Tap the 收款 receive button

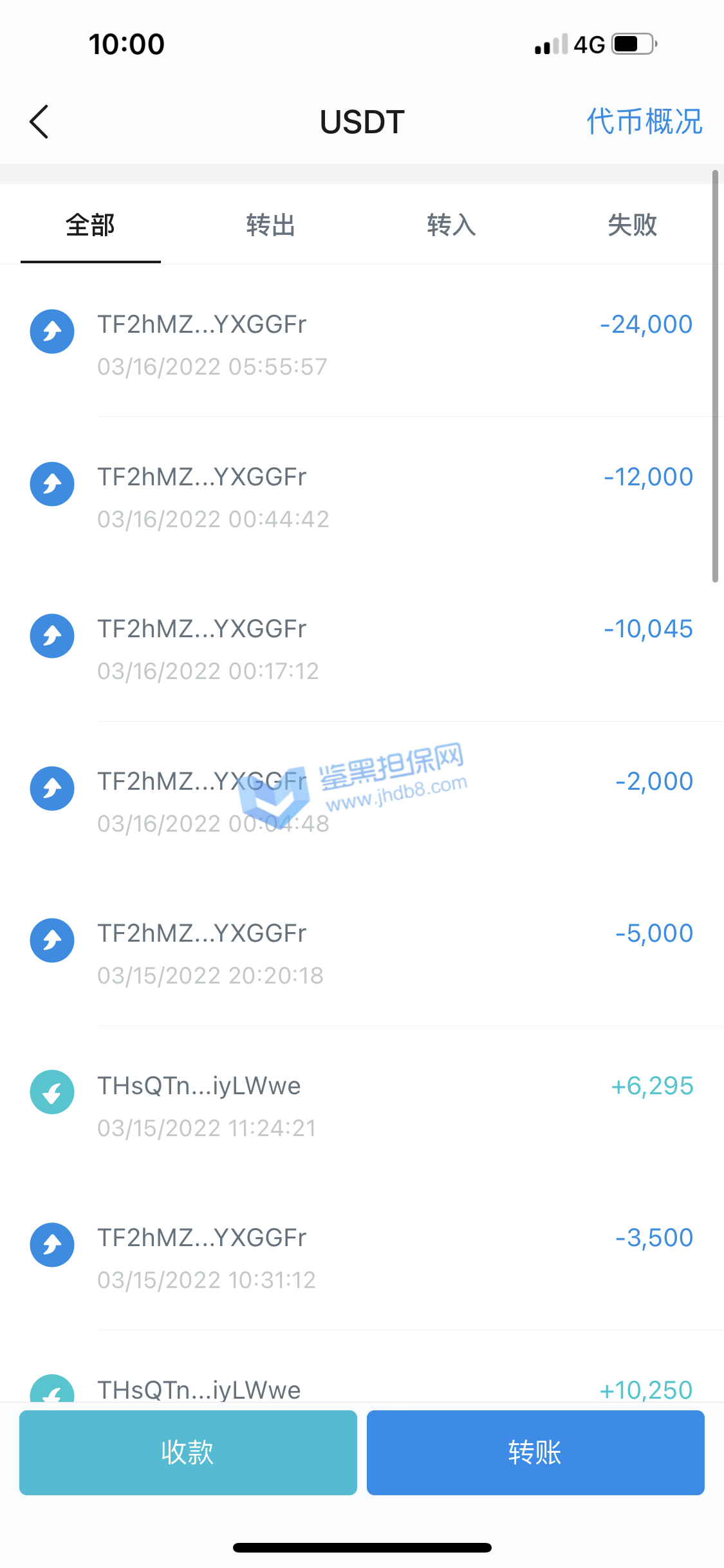188,1453
